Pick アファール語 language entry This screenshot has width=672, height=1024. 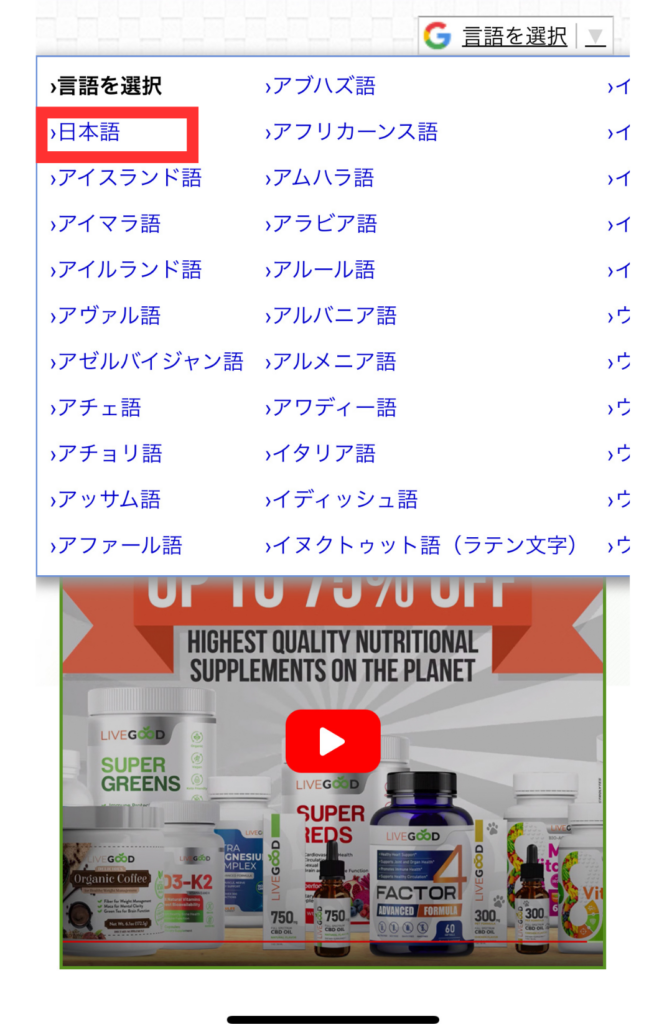[119, 546]
